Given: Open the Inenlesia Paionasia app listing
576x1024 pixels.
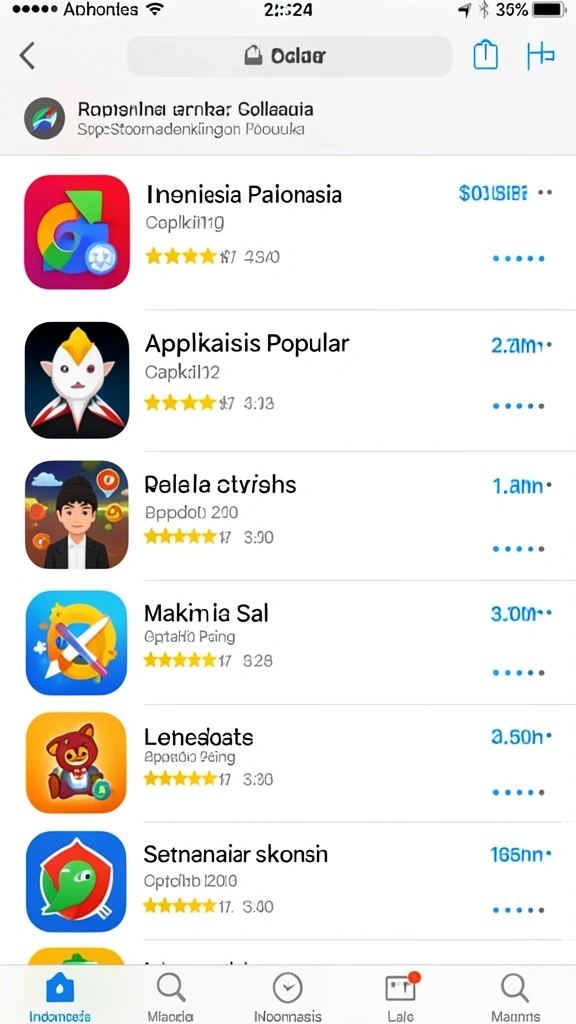Looking at the screenshot, I should 288,231.
